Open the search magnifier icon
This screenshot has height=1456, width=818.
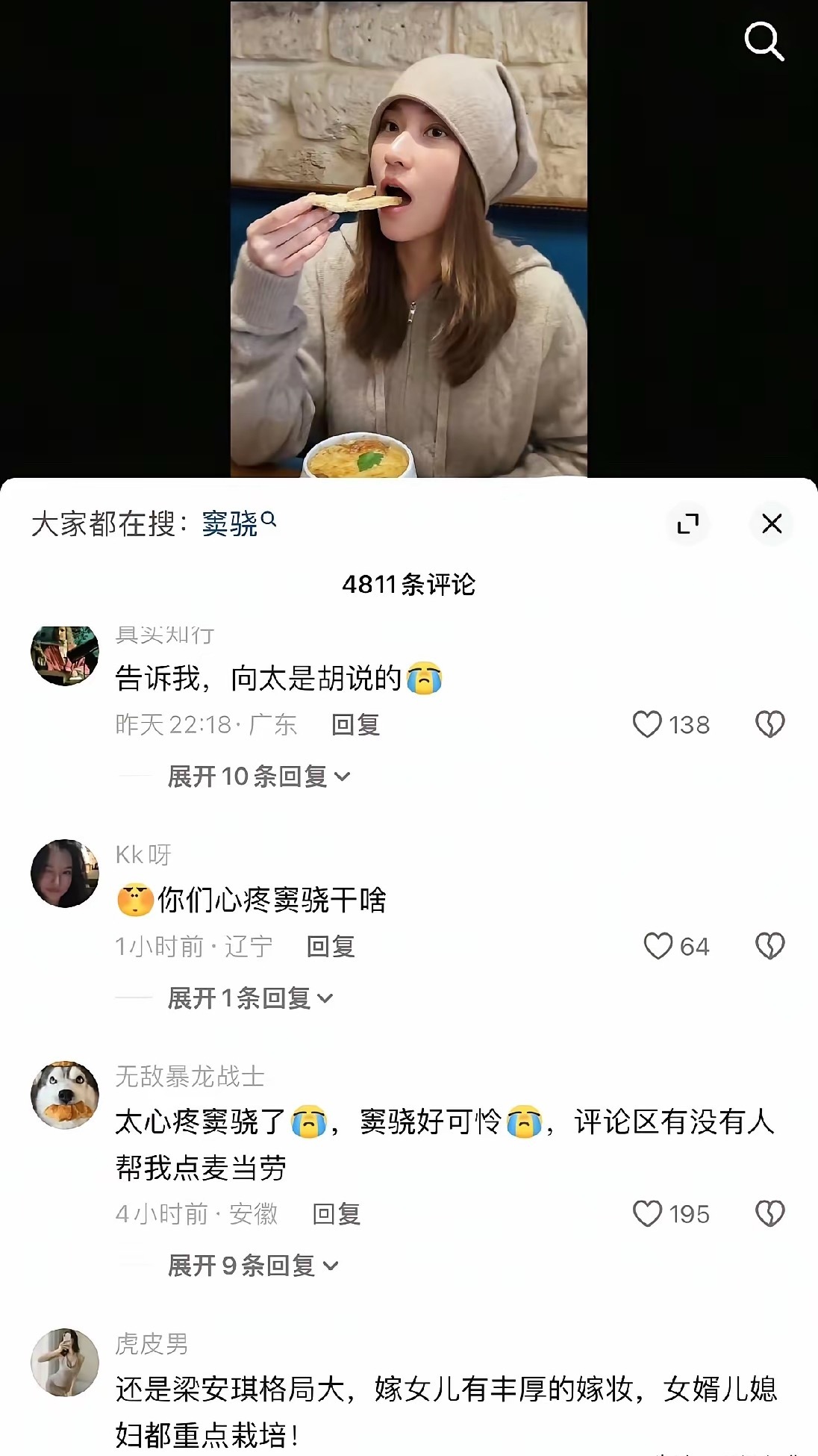(x=764, y=41)
